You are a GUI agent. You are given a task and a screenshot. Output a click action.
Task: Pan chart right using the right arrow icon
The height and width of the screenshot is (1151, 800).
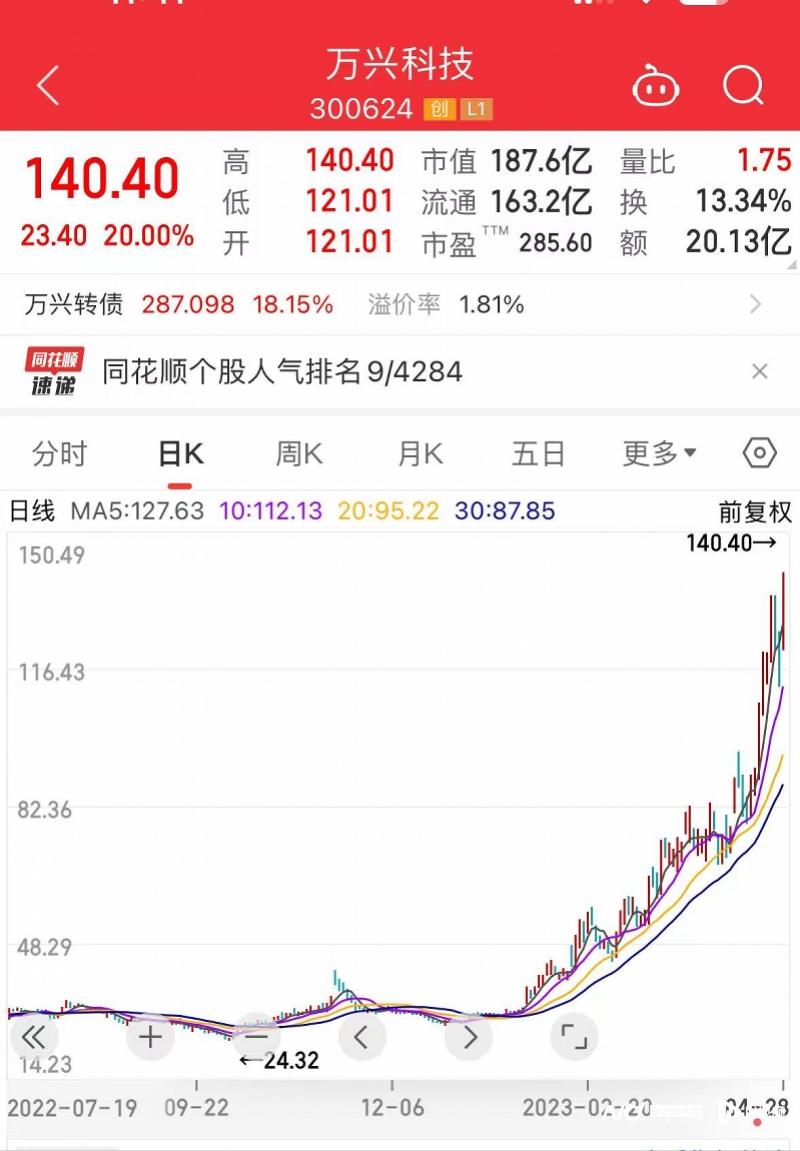coord(469,1037)
